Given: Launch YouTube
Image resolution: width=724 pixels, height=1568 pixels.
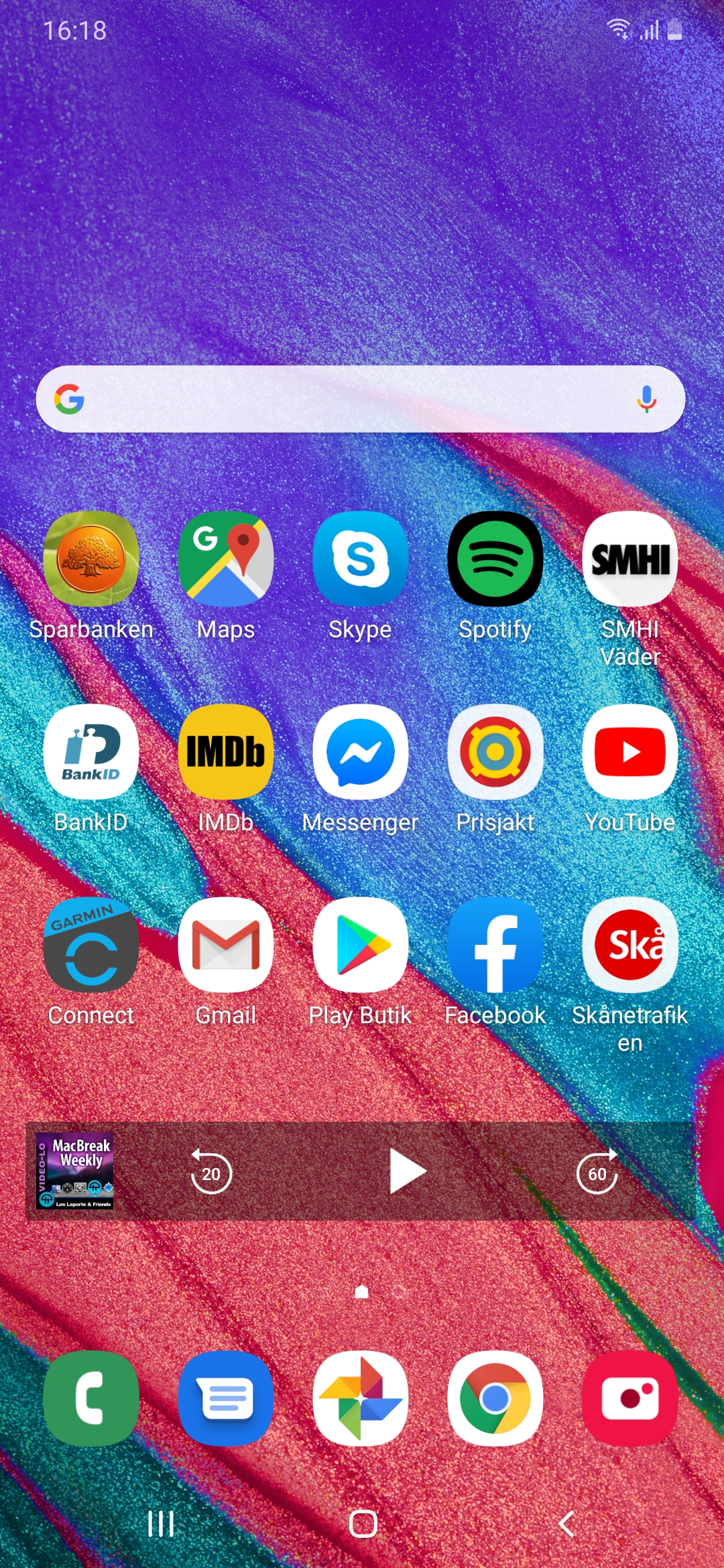Looking at the screenshot, I should (x=630, y=752).
